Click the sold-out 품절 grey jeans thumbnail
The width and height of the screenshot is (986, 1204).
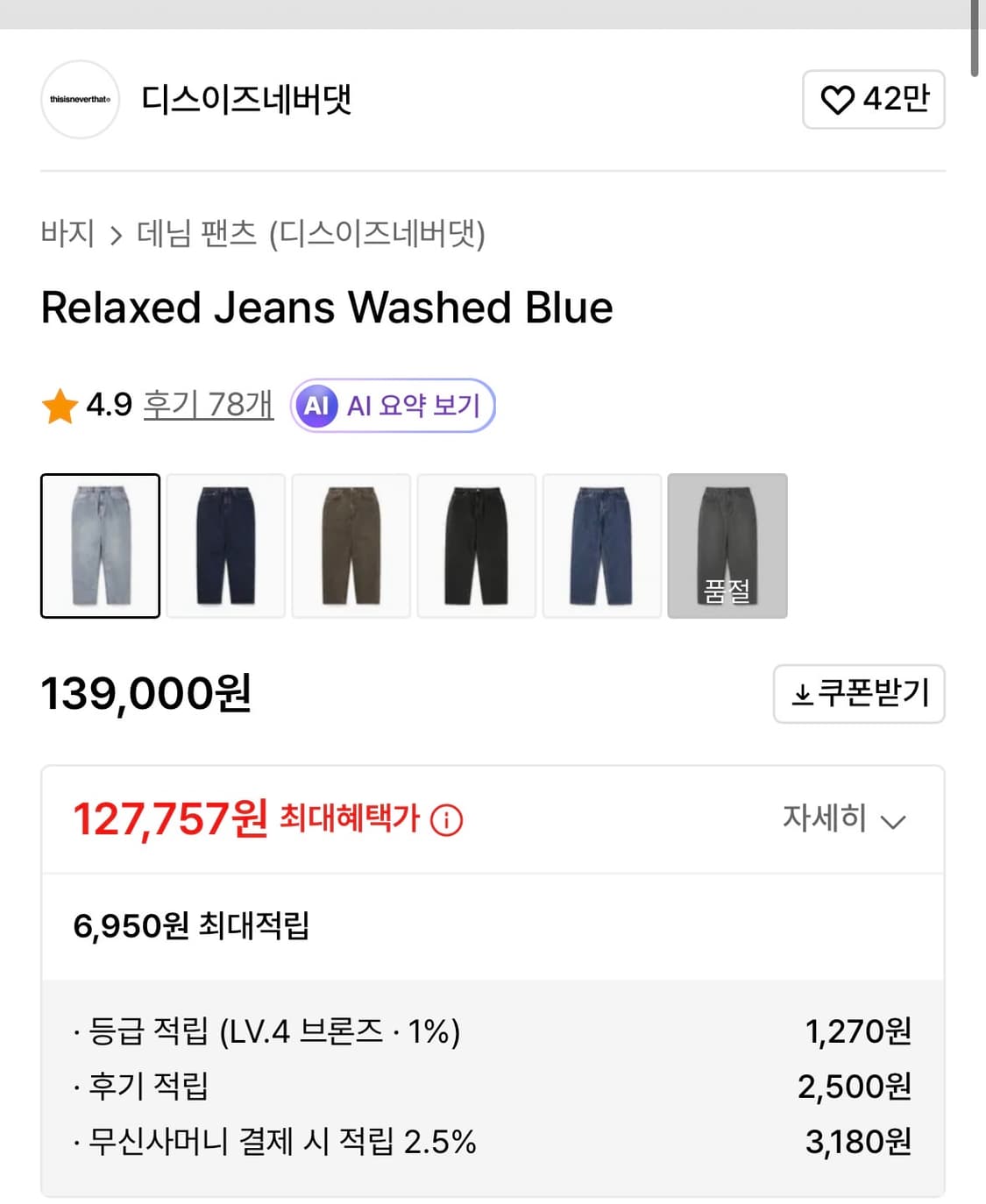727,545
